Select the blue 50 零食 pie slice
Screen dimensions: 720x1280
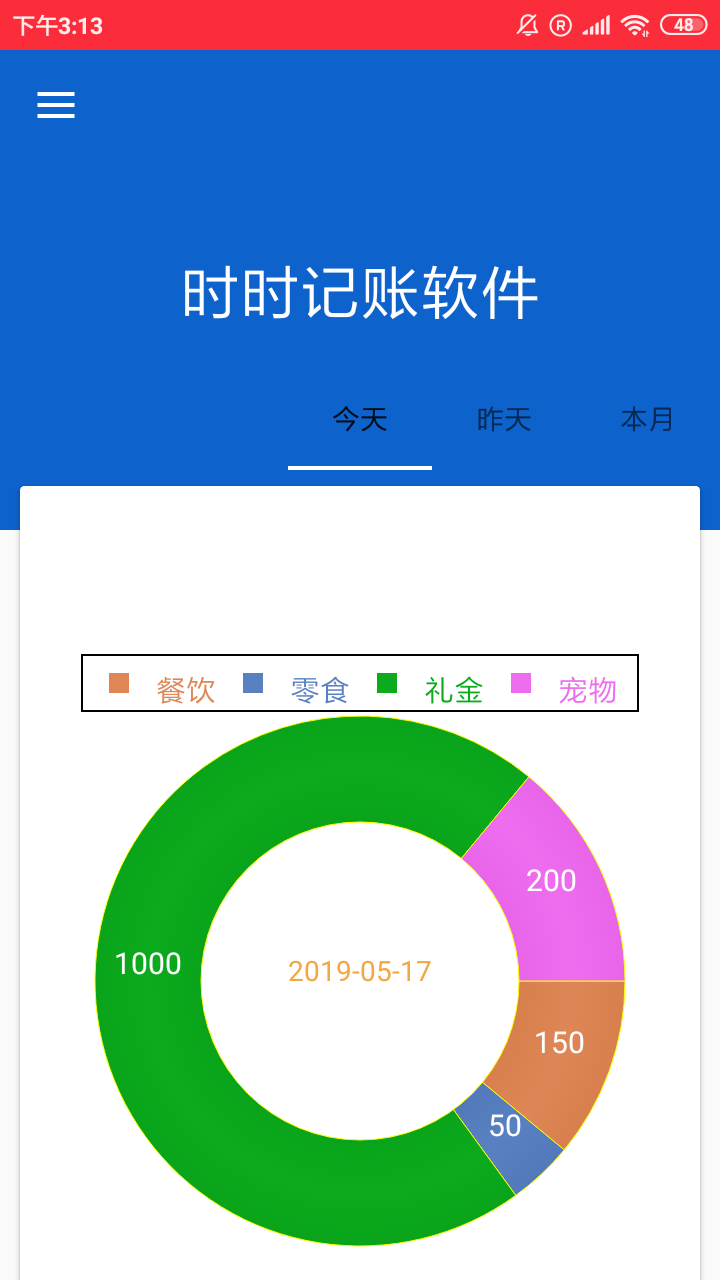coord(507,1127)
